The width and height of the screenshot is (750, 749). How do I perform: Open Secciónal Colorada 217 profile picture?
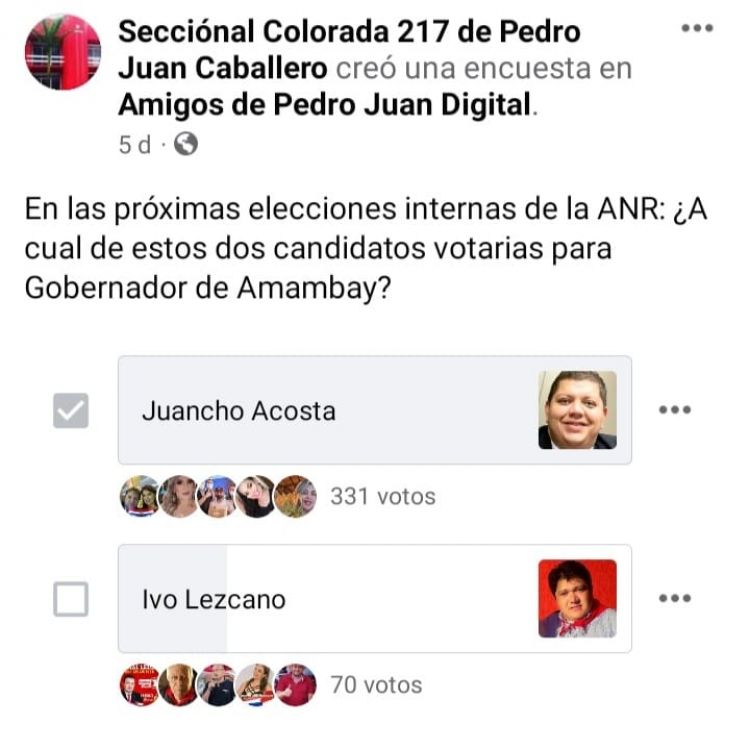62,52
